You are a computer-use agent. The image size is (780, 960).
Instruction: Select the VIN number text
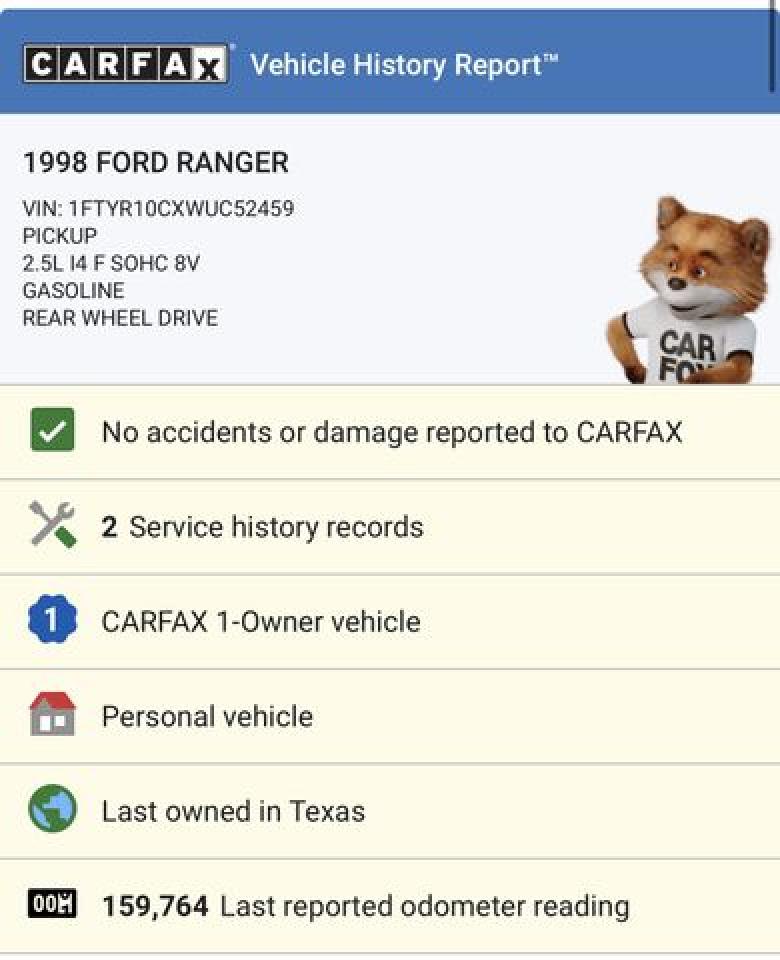pyautogui.click(x=158, y=209)
